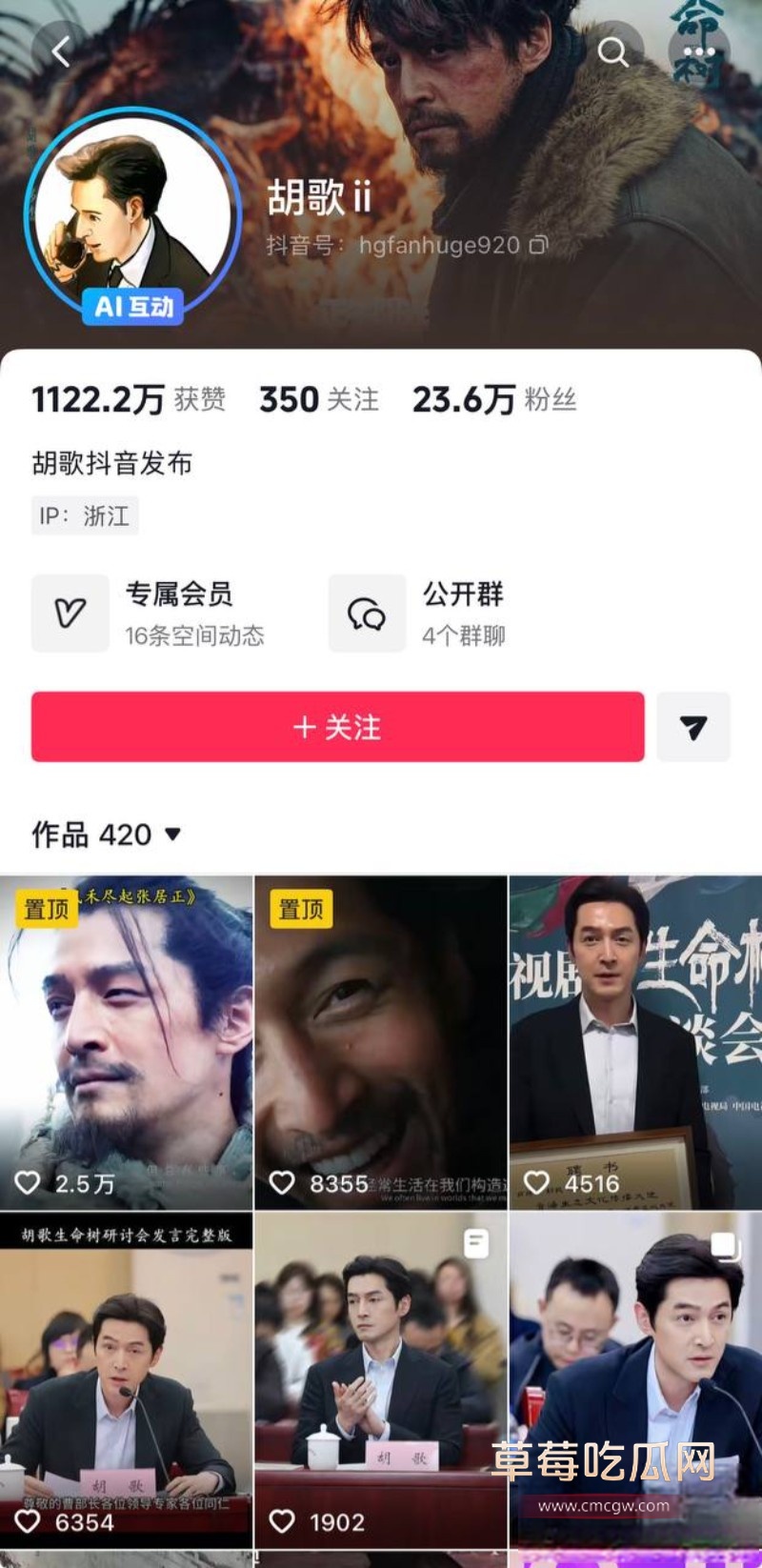Tap the AI互动 badge on the avatar
762x1568 pixels.
pyautogui.click(x=131, y=306)
